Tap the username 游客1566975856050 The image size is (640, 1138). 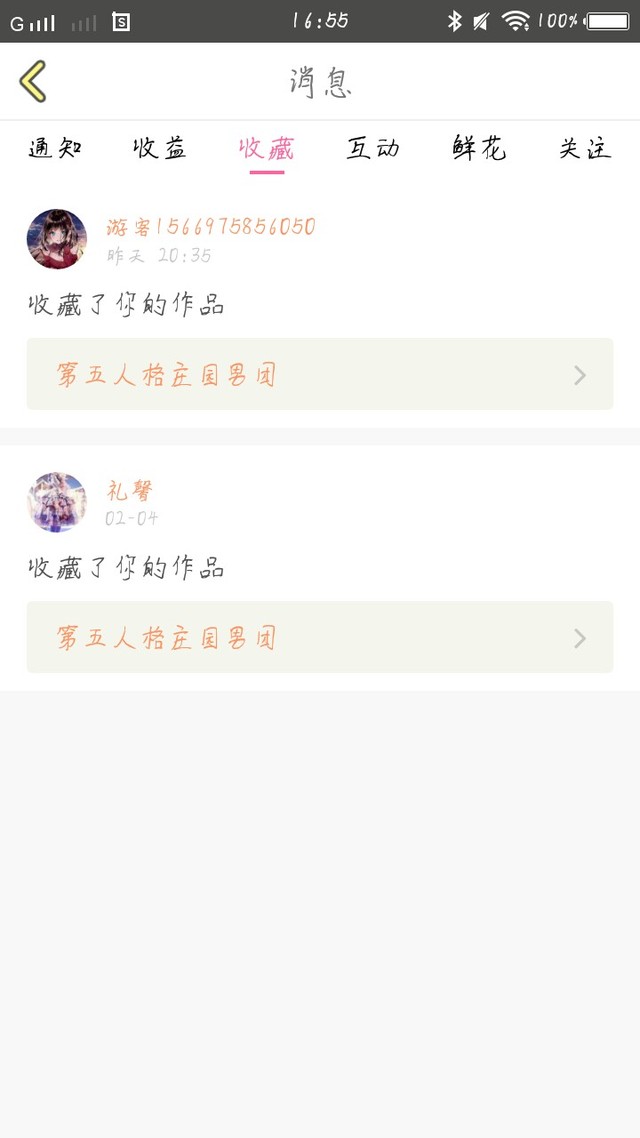coord(211,227)
